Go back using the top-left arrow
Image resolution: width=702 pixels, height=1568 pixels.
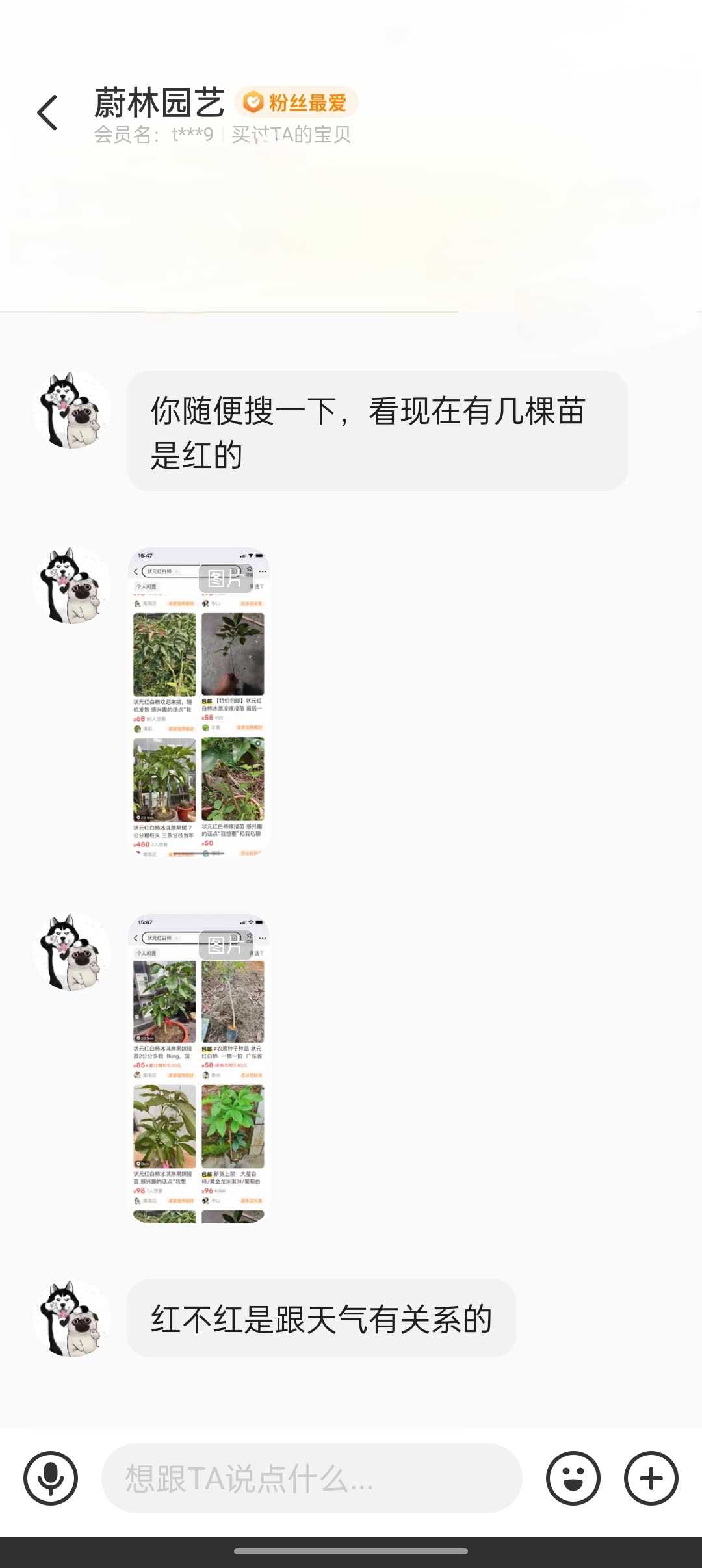47,112
